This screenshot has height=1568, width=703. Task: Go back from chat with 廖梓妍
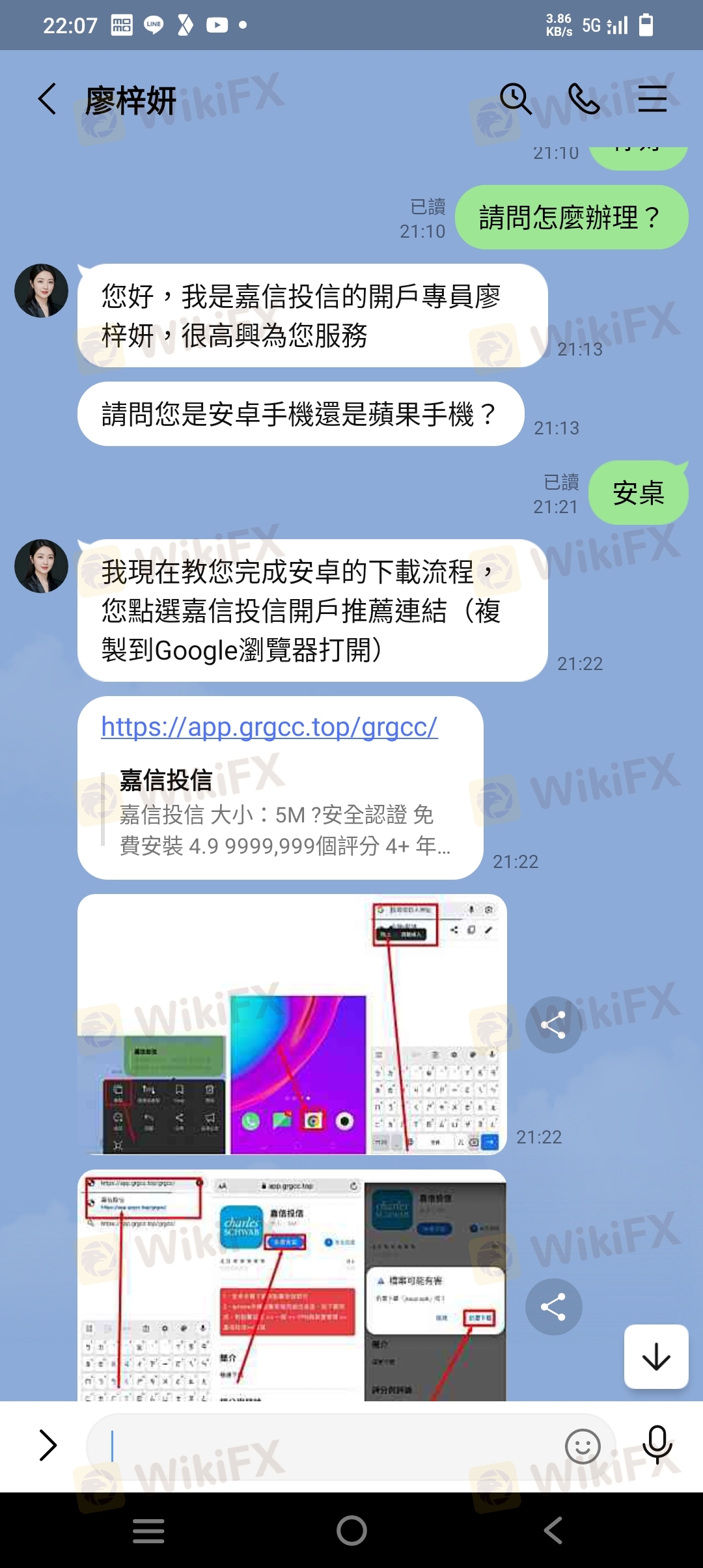pos(47,100)
